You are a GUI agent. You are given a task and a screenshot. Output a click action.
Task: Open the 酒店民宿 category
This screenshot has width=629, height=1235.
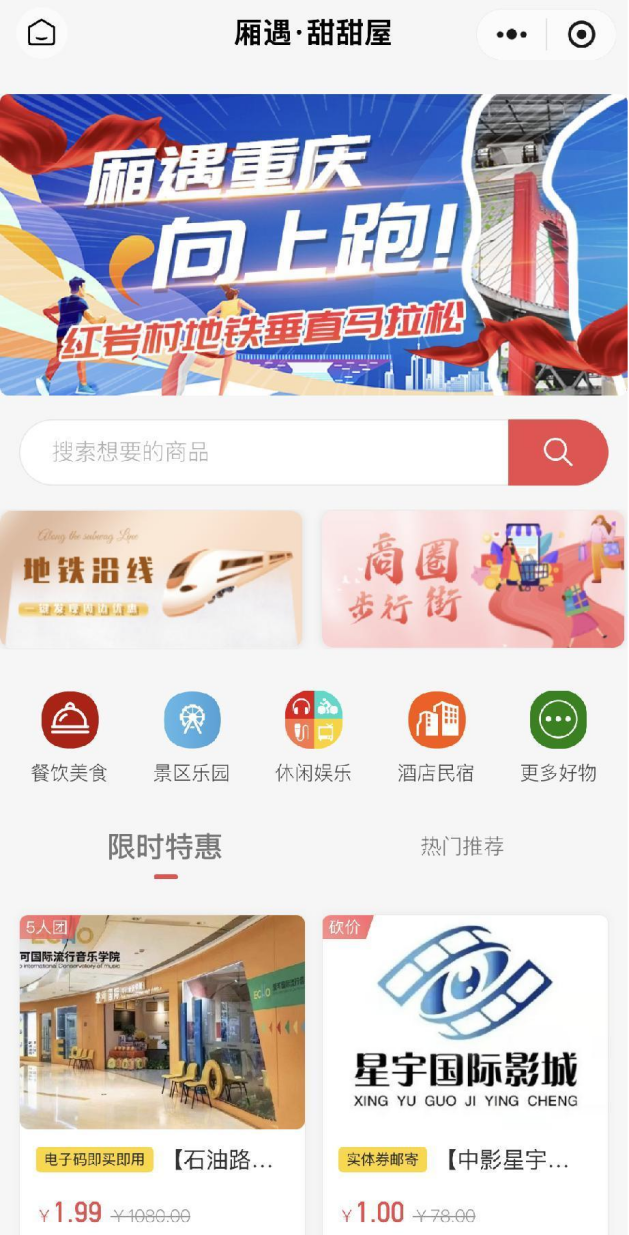click(436, 737)
